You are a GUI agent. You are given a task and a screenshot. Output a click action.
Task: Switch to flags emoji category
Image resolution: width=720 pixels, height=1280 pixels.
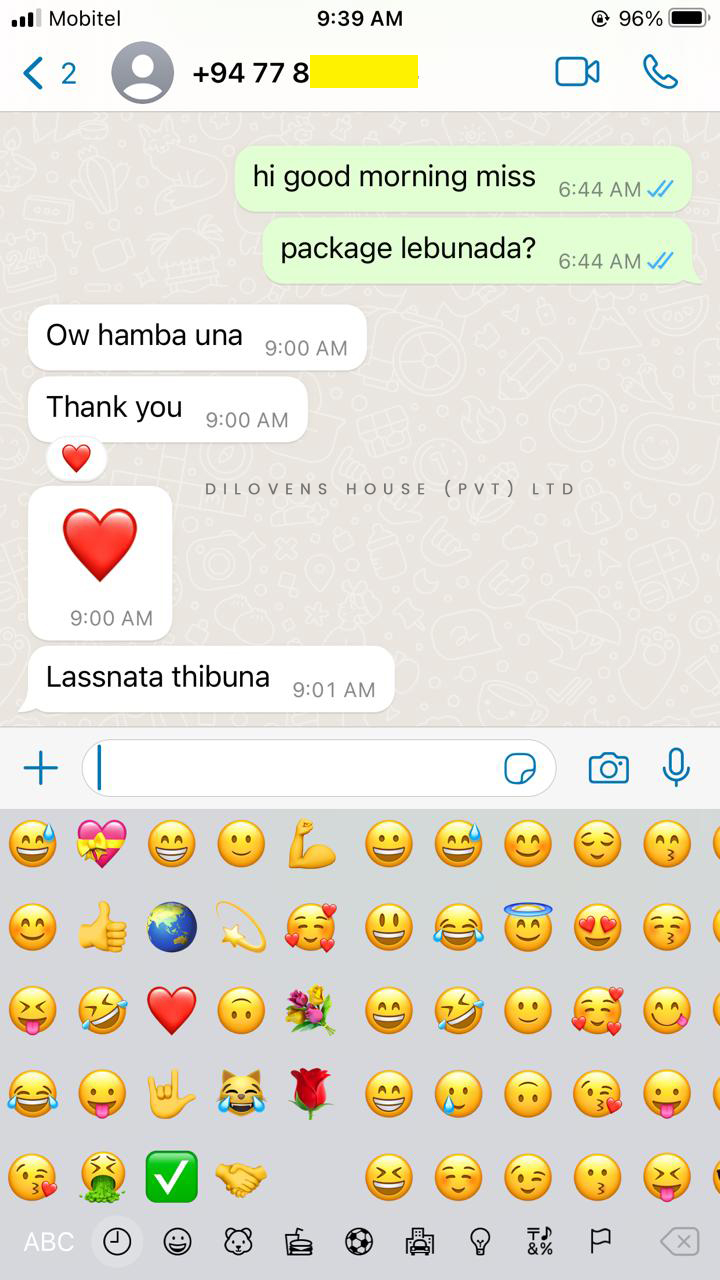pyautogui.click(x=600, y=1242)
